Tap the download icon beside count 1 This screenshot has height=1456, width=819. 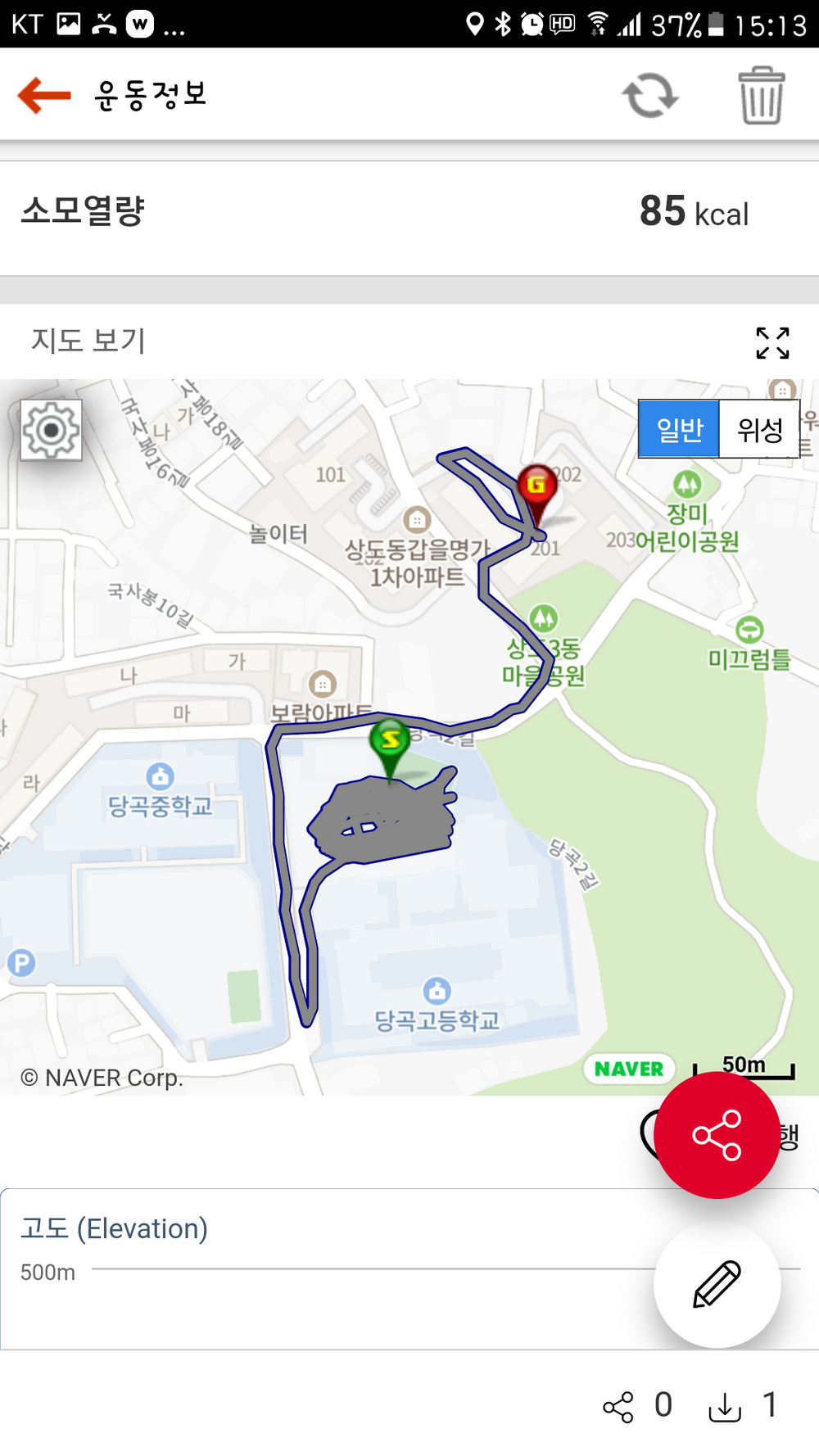click(725, 1407)
